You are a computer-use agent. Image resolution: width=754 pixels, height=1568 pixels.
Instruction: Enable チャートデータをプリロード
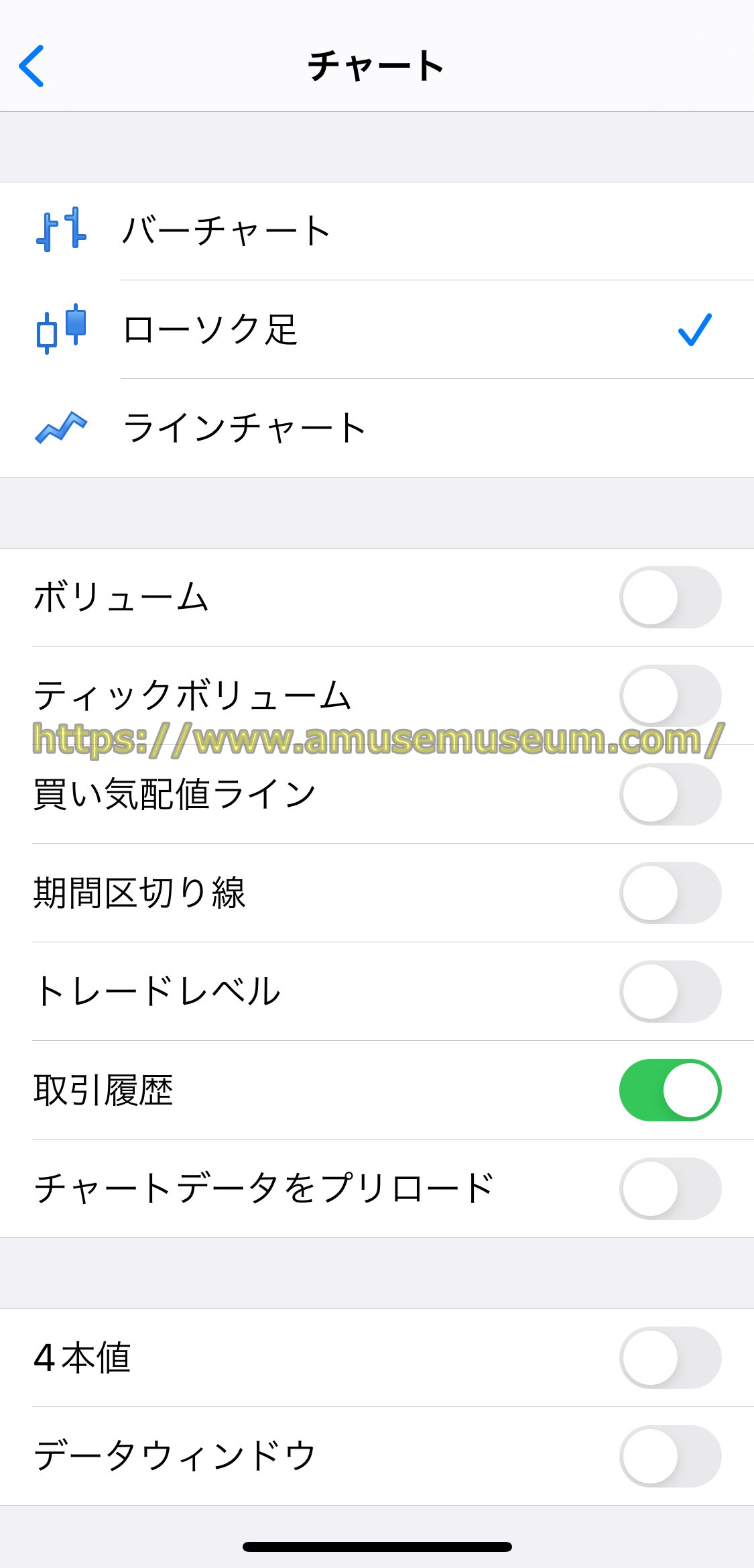pos(670,1188)
